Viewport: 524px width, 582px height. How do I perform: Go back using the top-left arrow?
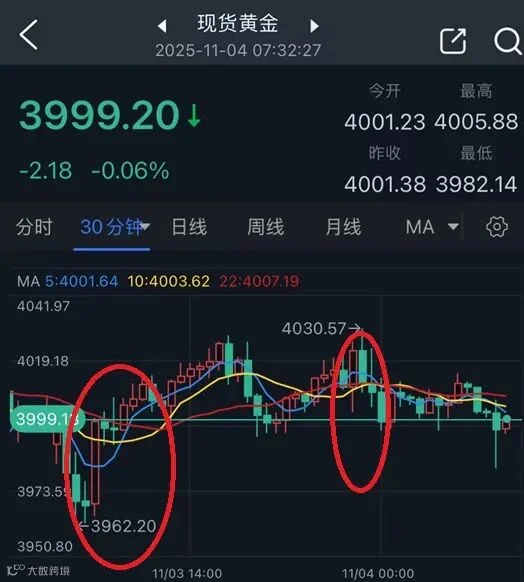click(29, 35)
